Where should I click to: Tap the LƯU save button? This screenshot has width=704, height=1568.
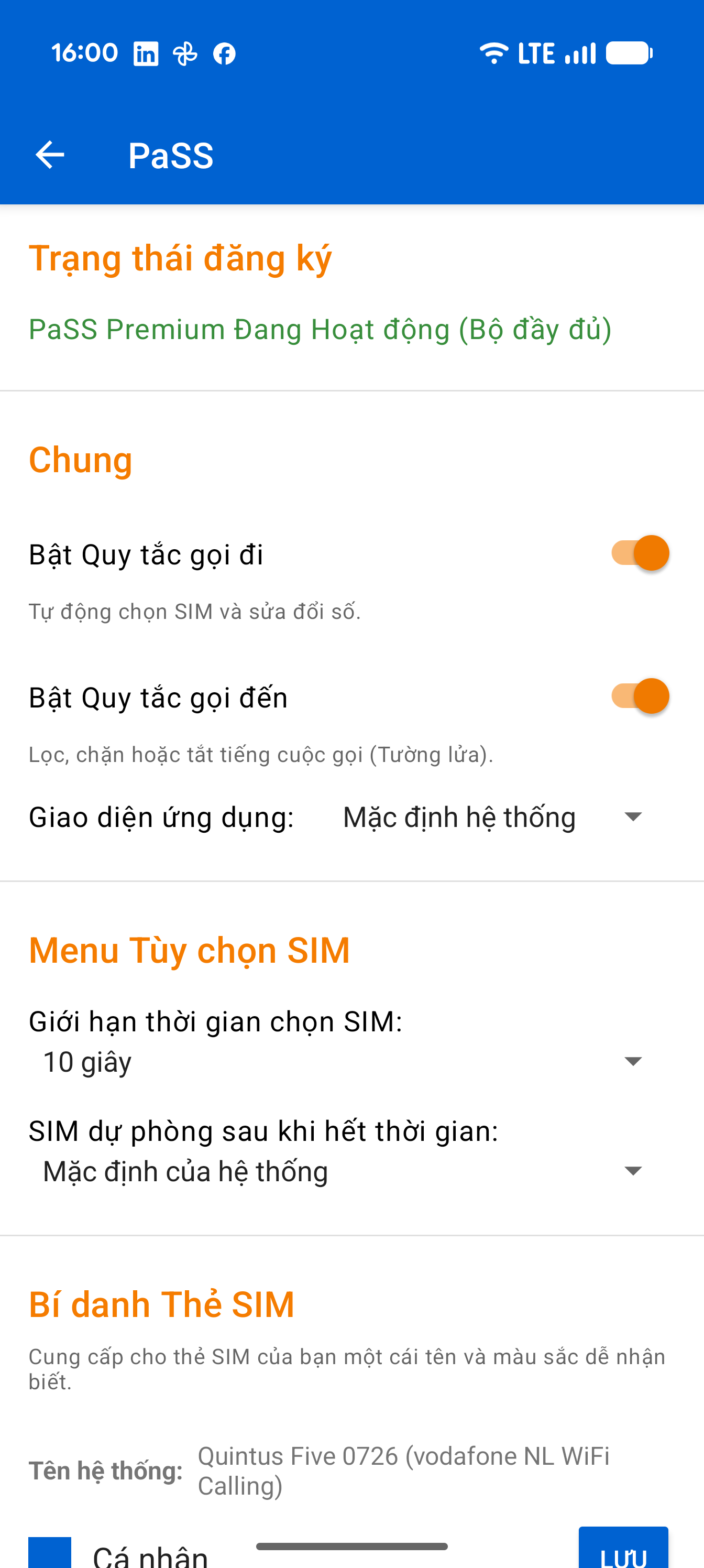coord(623,1548)
